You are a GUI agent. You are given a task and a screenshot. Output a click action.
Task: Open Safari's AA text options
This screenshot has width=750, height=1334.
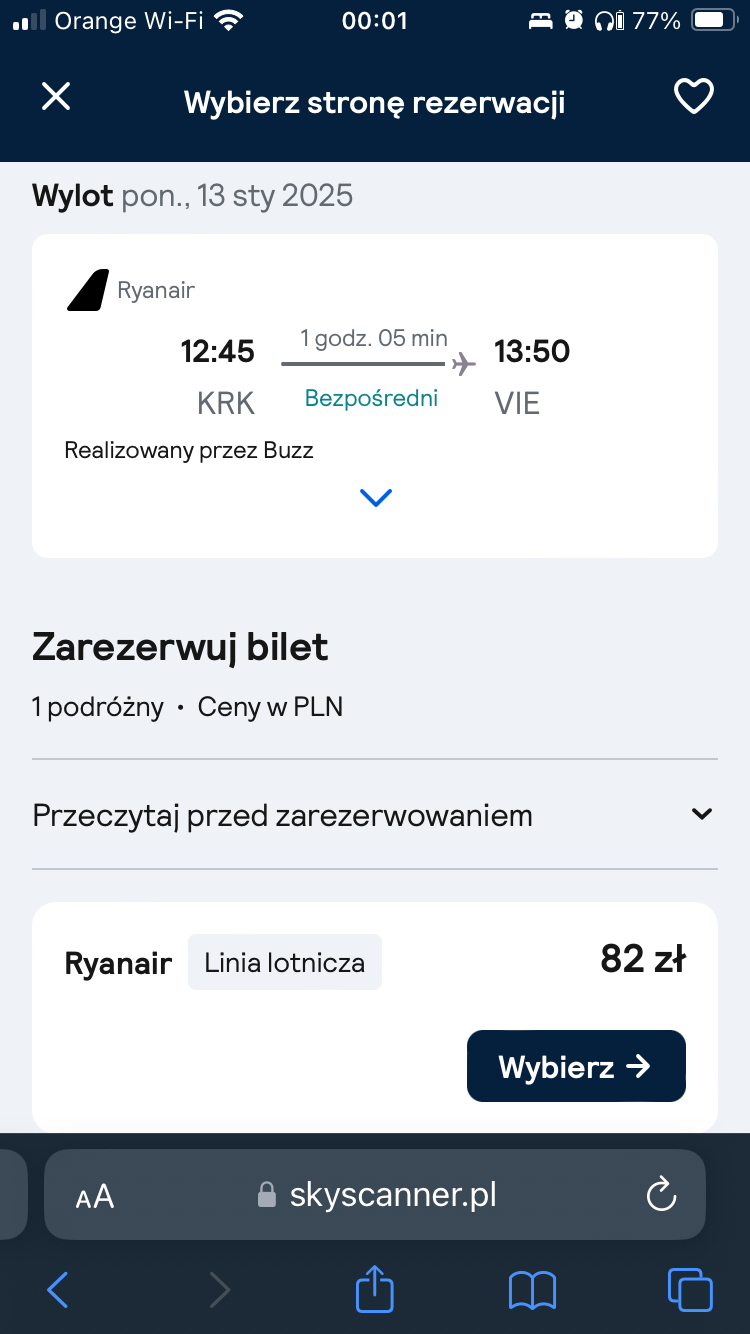[x=95, y=1196]
